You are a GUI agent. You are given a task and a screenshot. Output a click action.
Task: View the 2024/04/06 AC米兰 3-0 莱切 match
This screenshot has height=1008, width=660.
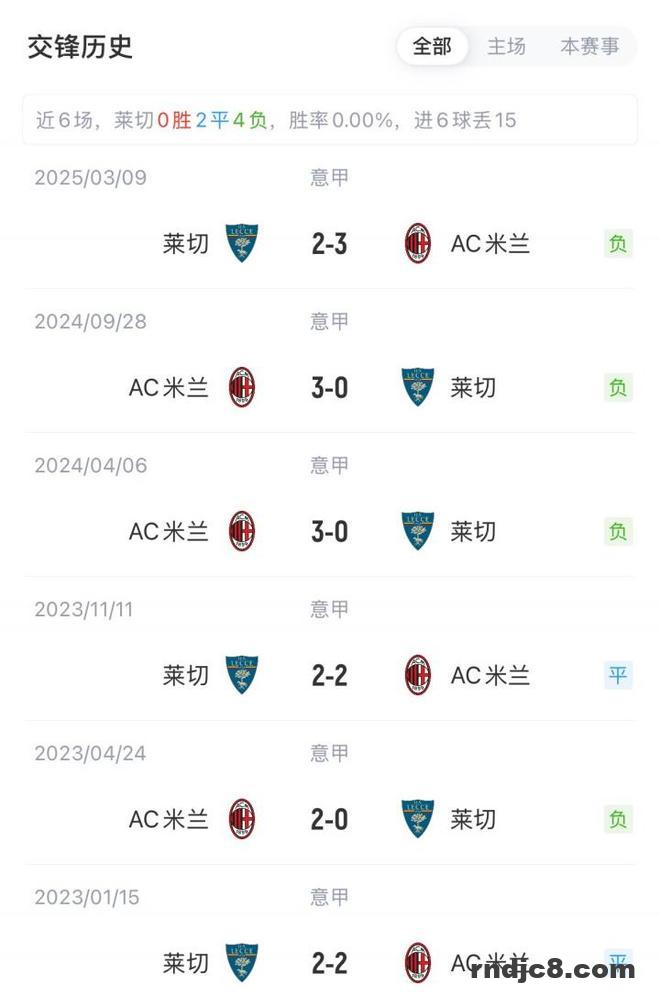(329, 531)
